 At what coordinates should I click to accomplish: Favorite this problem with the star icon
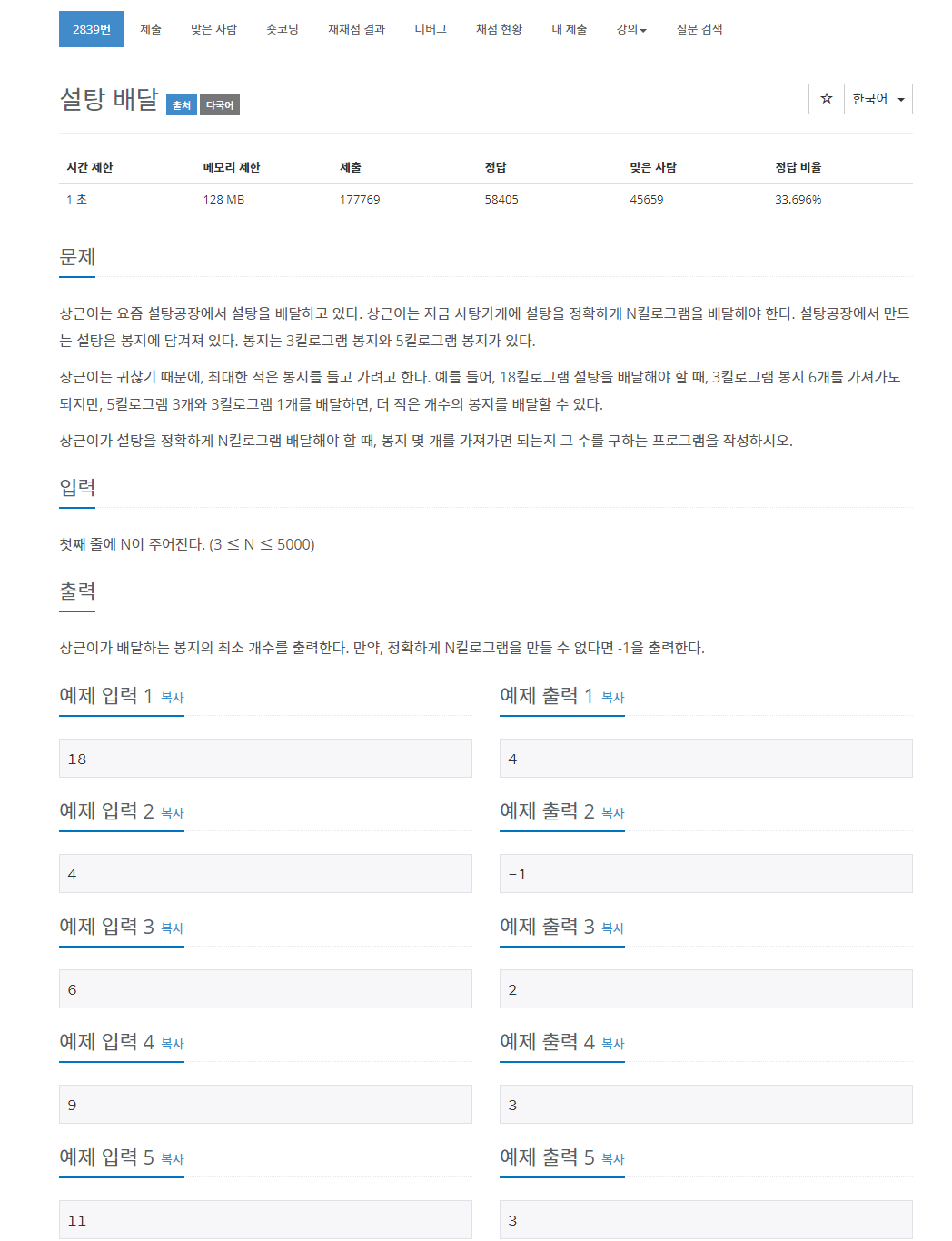click(827, 99)
